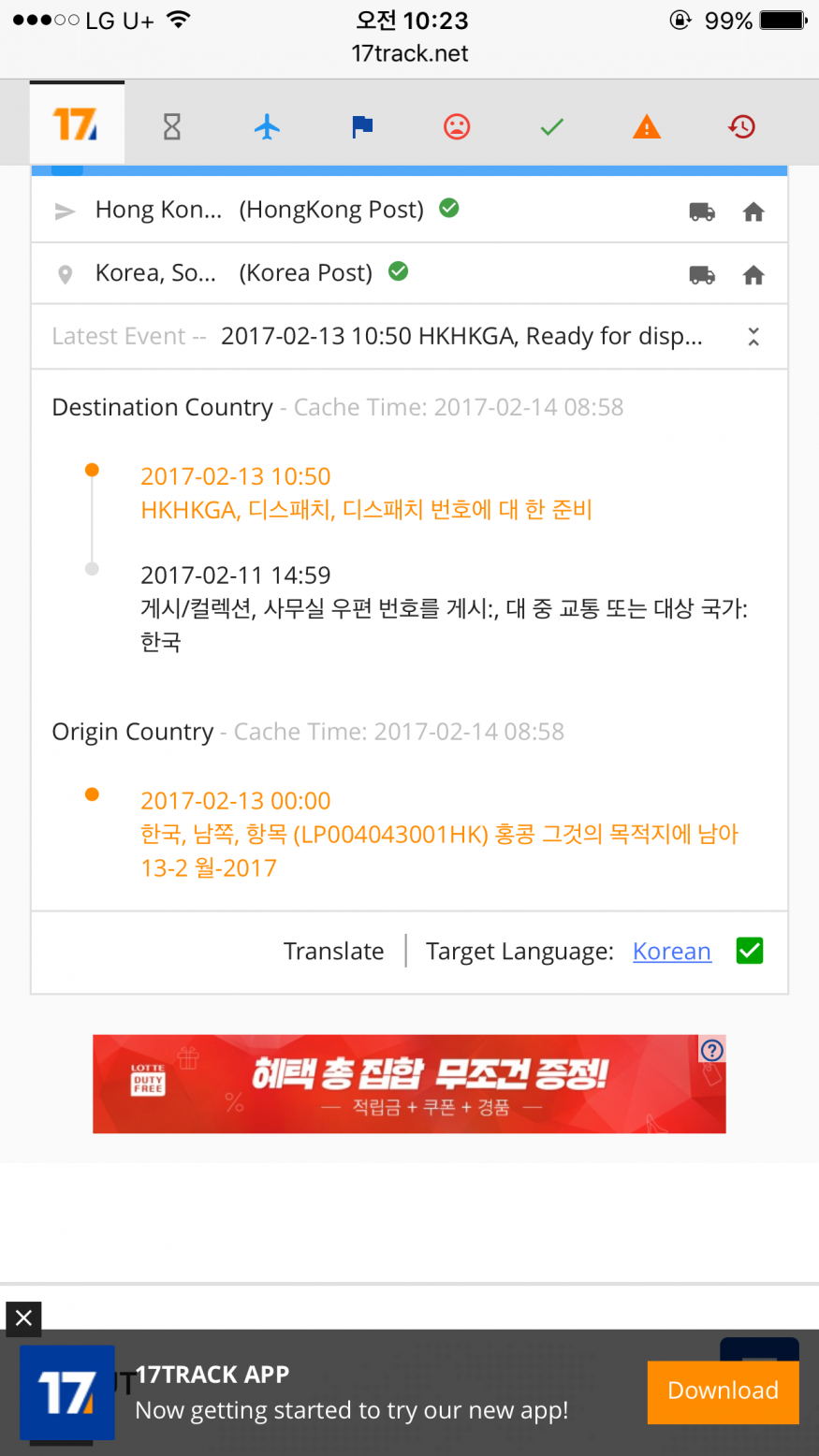Switch to the orange warning alert tab
The image size is (819, 1456).
(647, 126)
